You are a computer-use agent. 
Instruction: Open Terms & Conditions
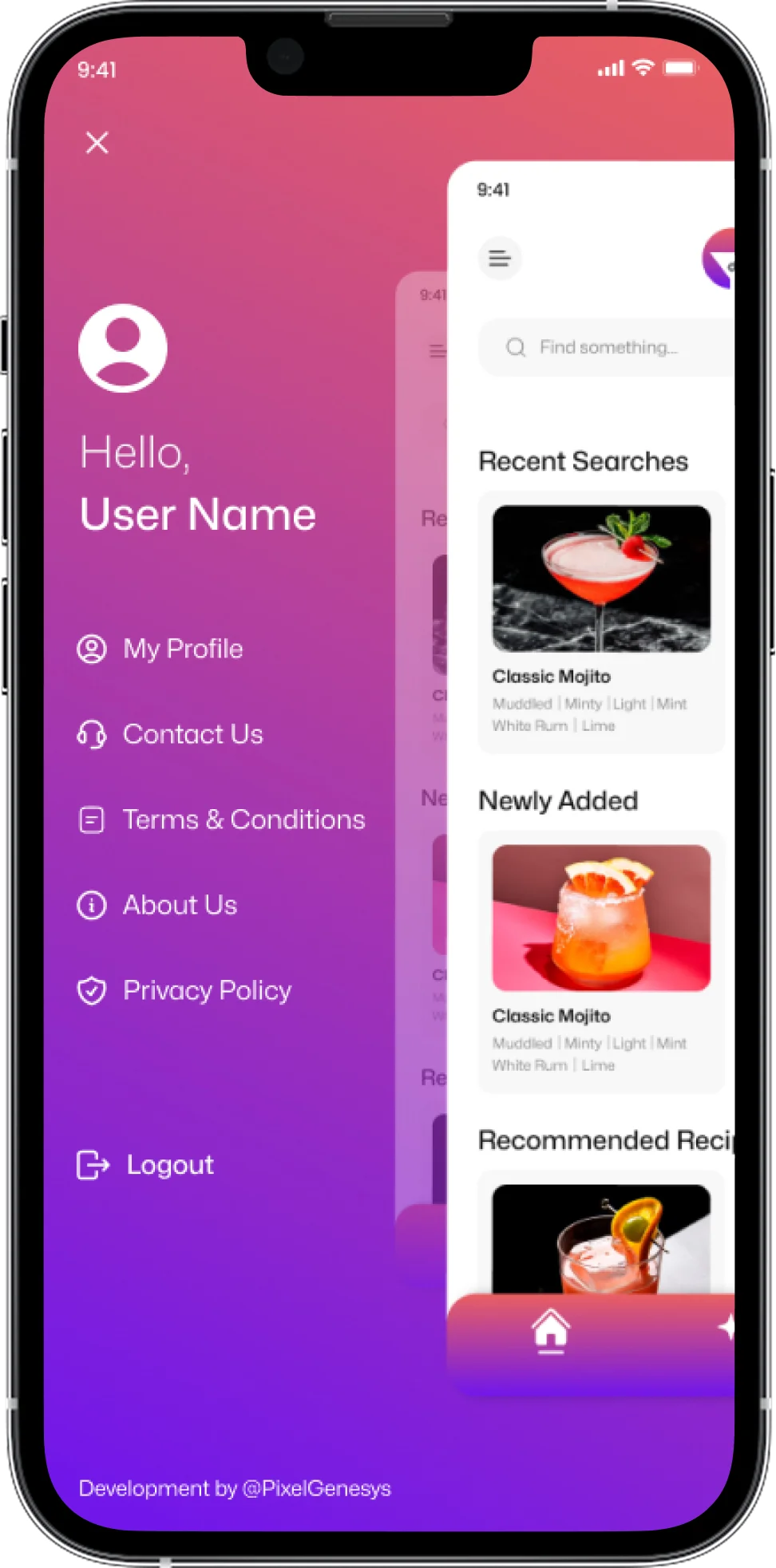click(x=243, y=820)
